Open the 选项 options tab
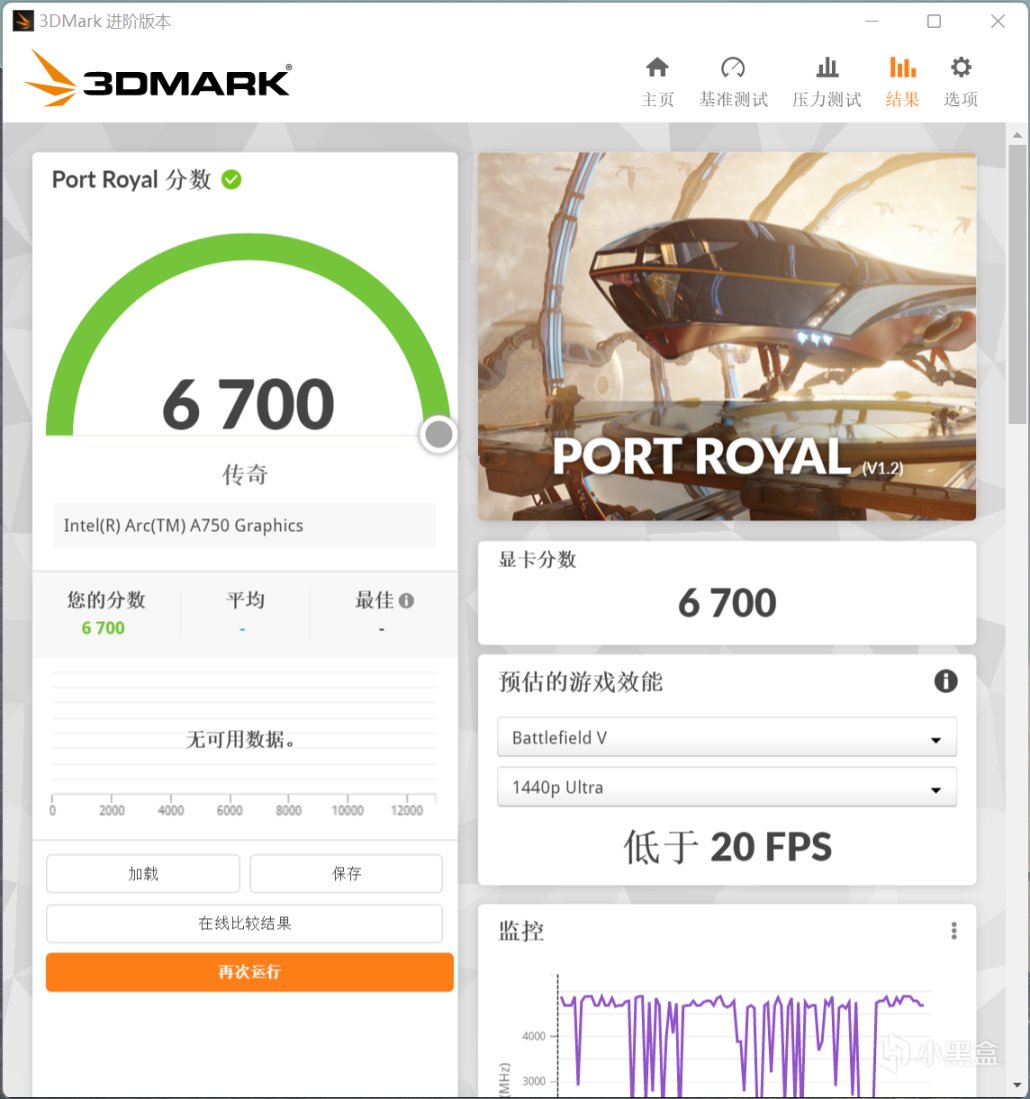 pyautogui.click(x=960, y=81)
